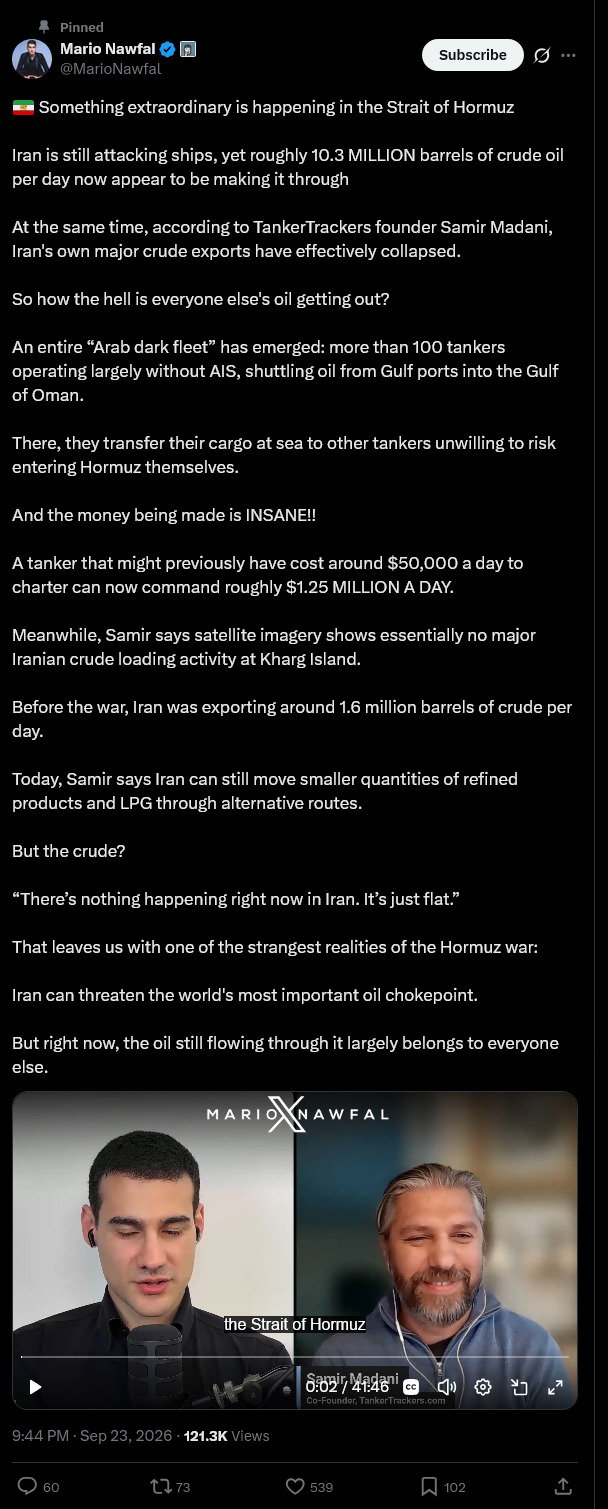This screenshot has height=1509, width=608.
Task: Subscribe to Mario Nawfal
Action: (473, 55)
